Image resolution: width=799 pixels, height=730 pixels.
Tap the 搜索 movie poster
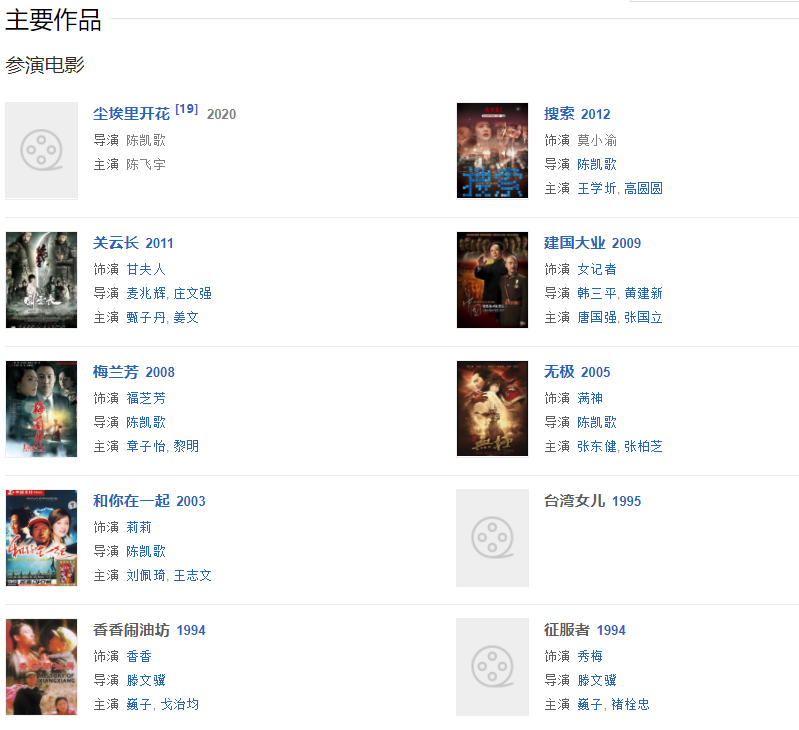tap(492, 150)
